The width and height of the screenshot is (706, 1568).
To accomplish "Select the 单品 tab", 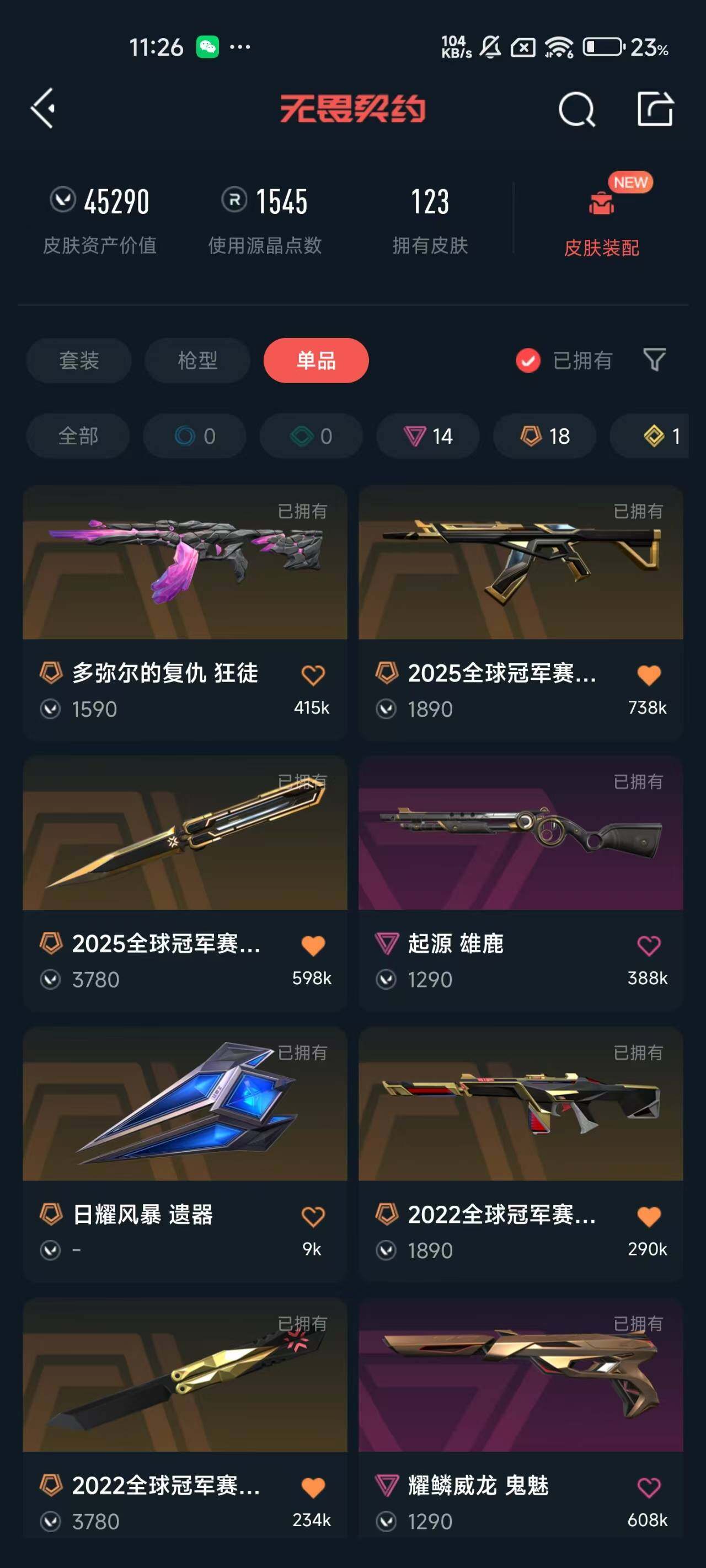I will point(315,361).
